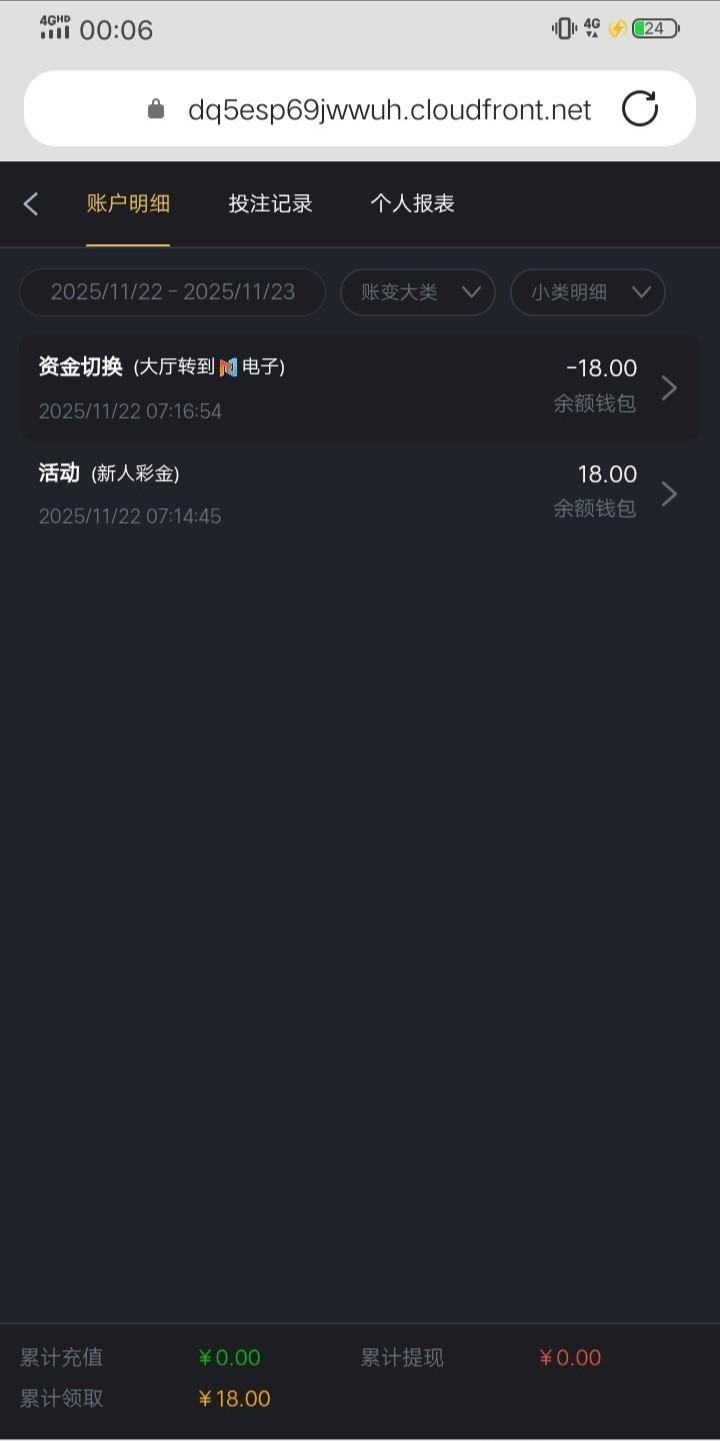Tap the browser address bar URL
Viewport: 720px width, 1441px height.
pos(389,110)
